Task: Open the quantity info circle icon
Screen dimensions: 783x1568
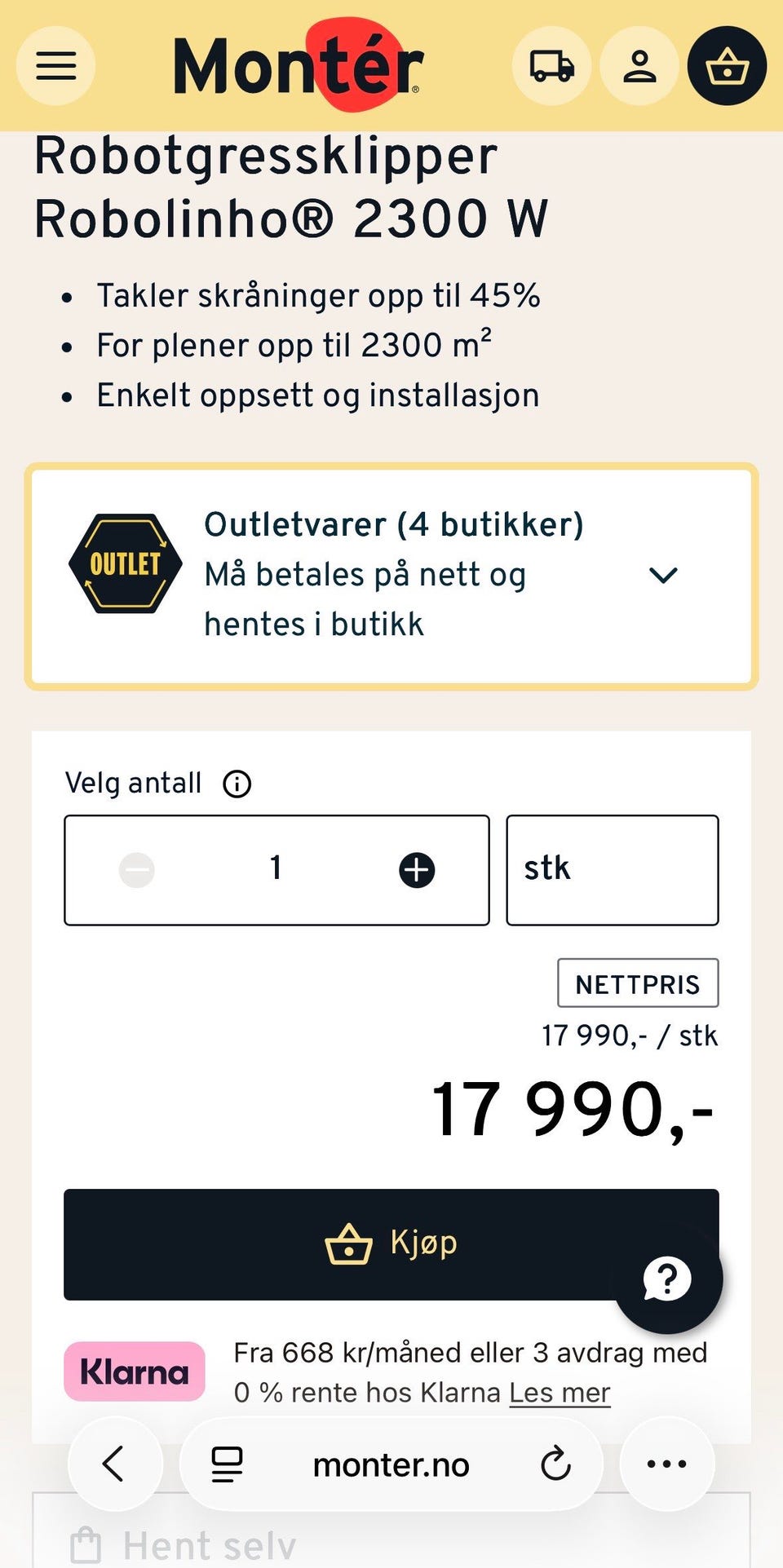Action: click(x=236, y=784)
